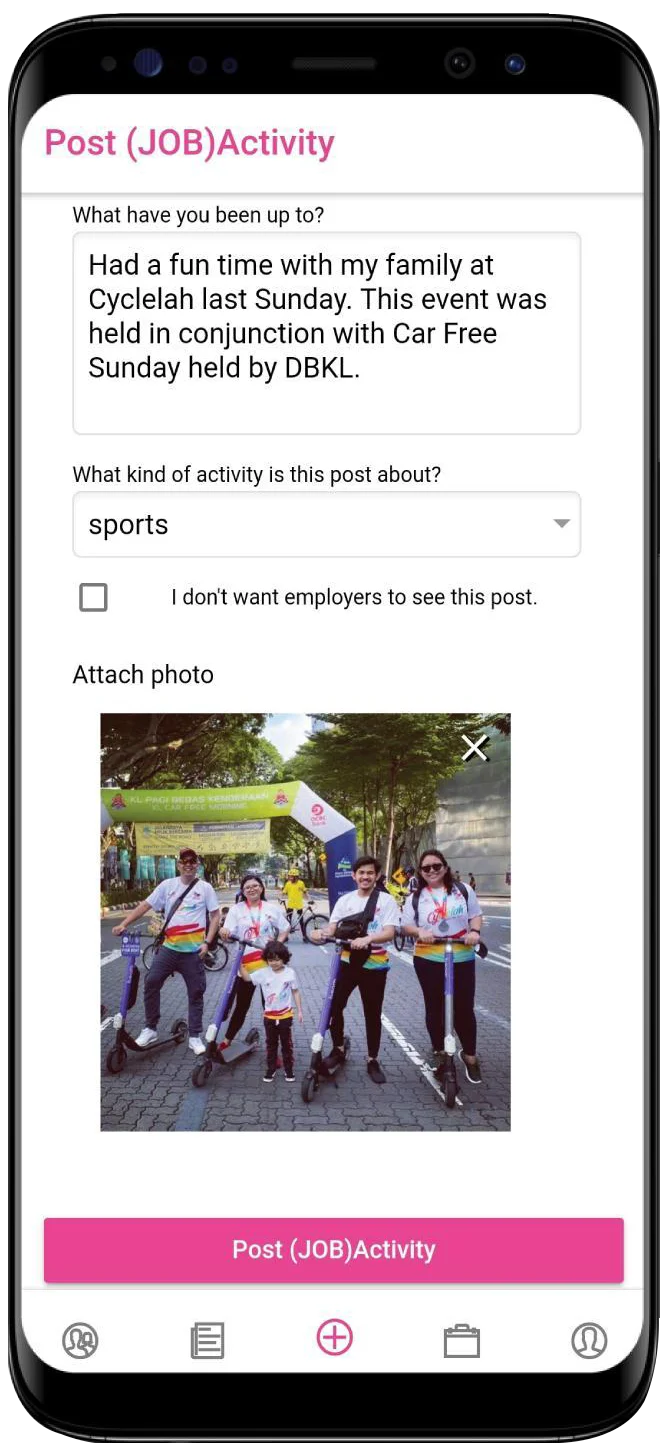Tap the pink Post (JOB)Activity button
The height and width of the screenshot is (1456, 666).
tap(334, 1250)
